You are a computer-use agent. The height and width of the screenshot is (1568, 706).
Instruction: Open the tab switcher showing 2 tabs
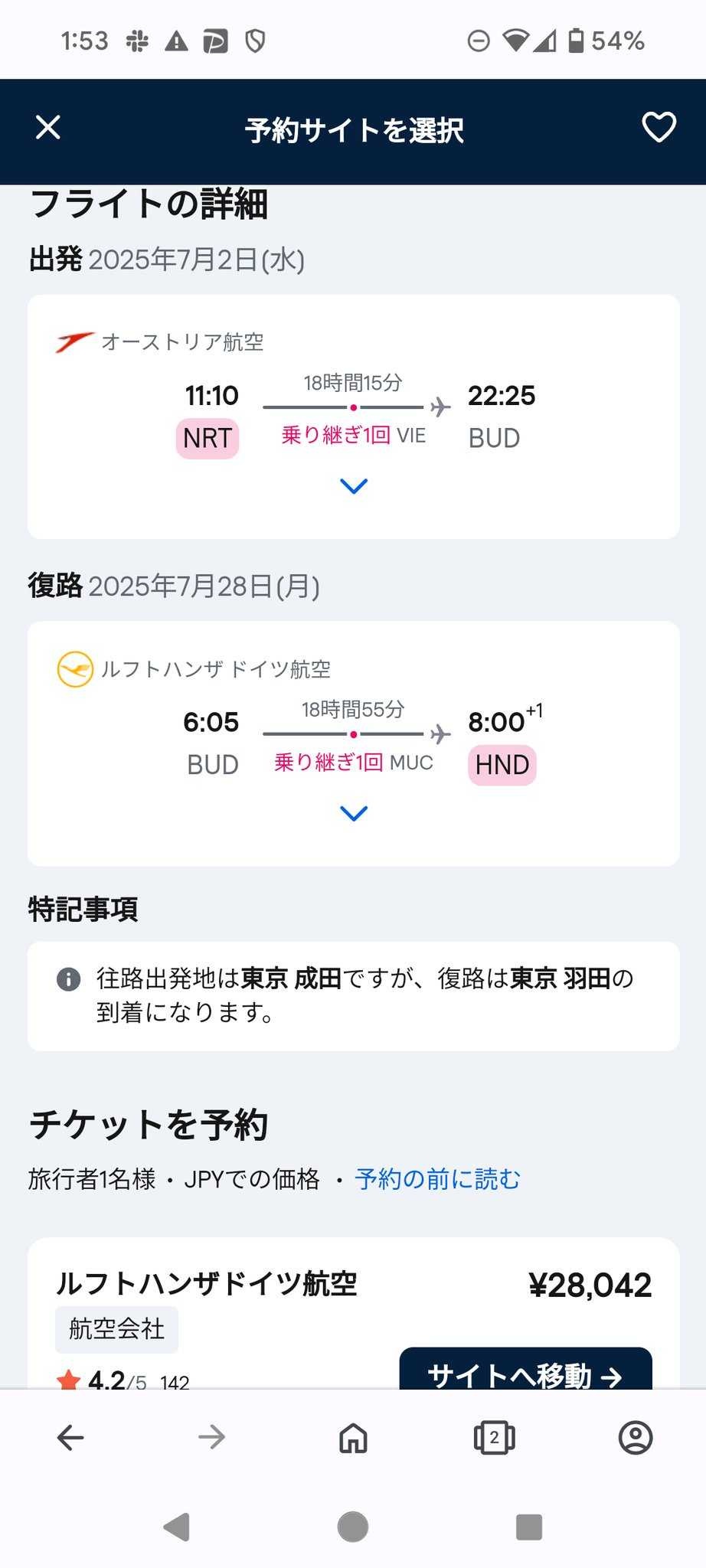tap(494, 1438)
